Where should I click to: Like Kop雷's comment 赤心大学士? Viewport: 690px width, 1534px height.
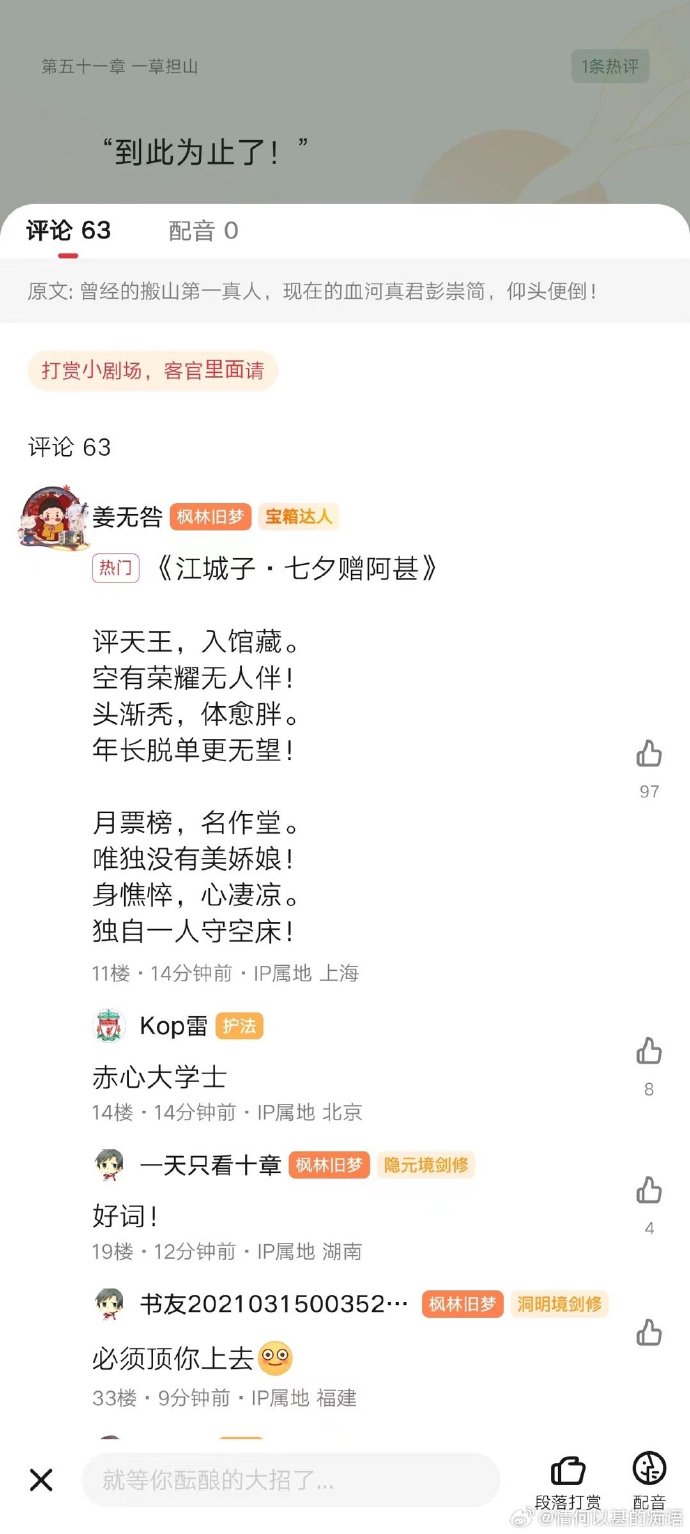coord(649,1051)
